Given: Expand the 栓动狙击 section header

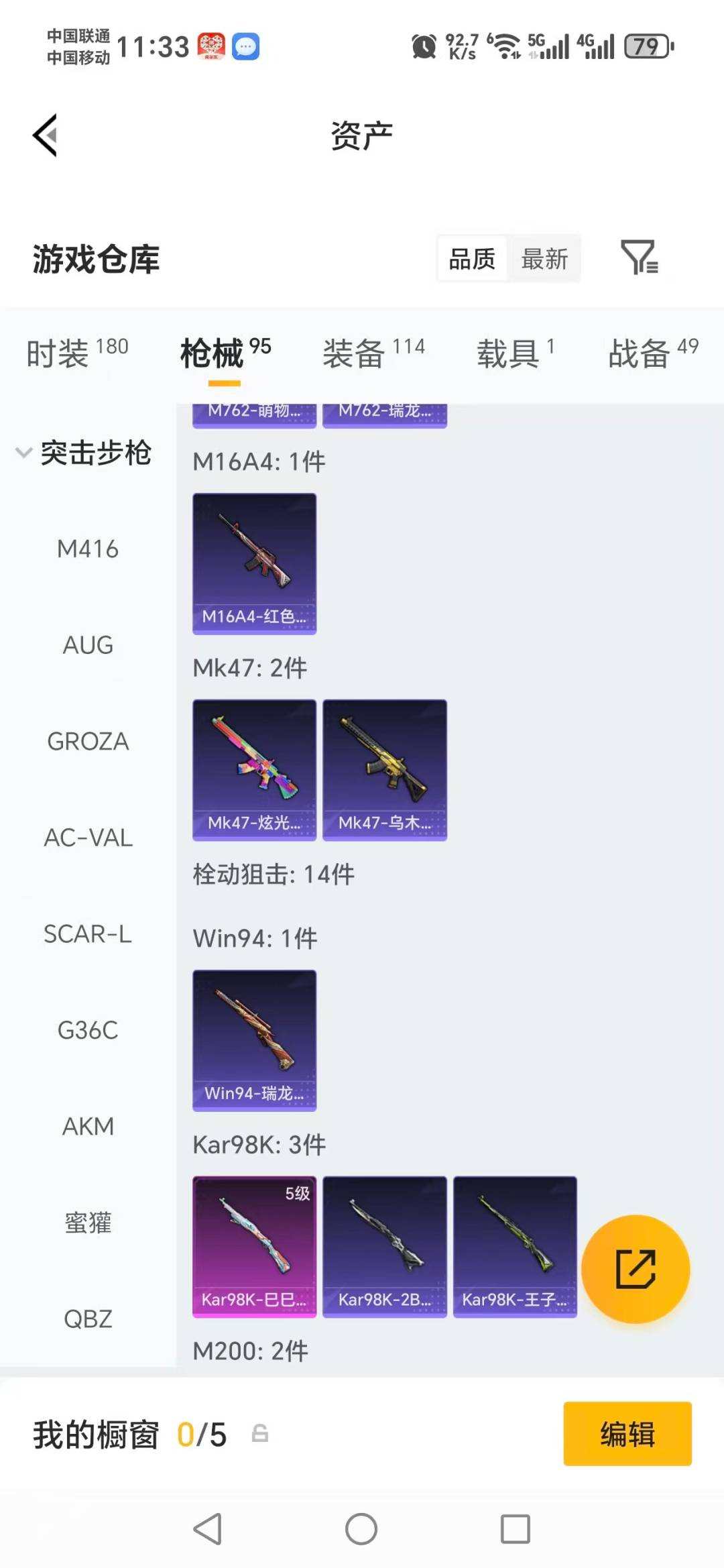Looking at the screenshot, I should 271,874.
